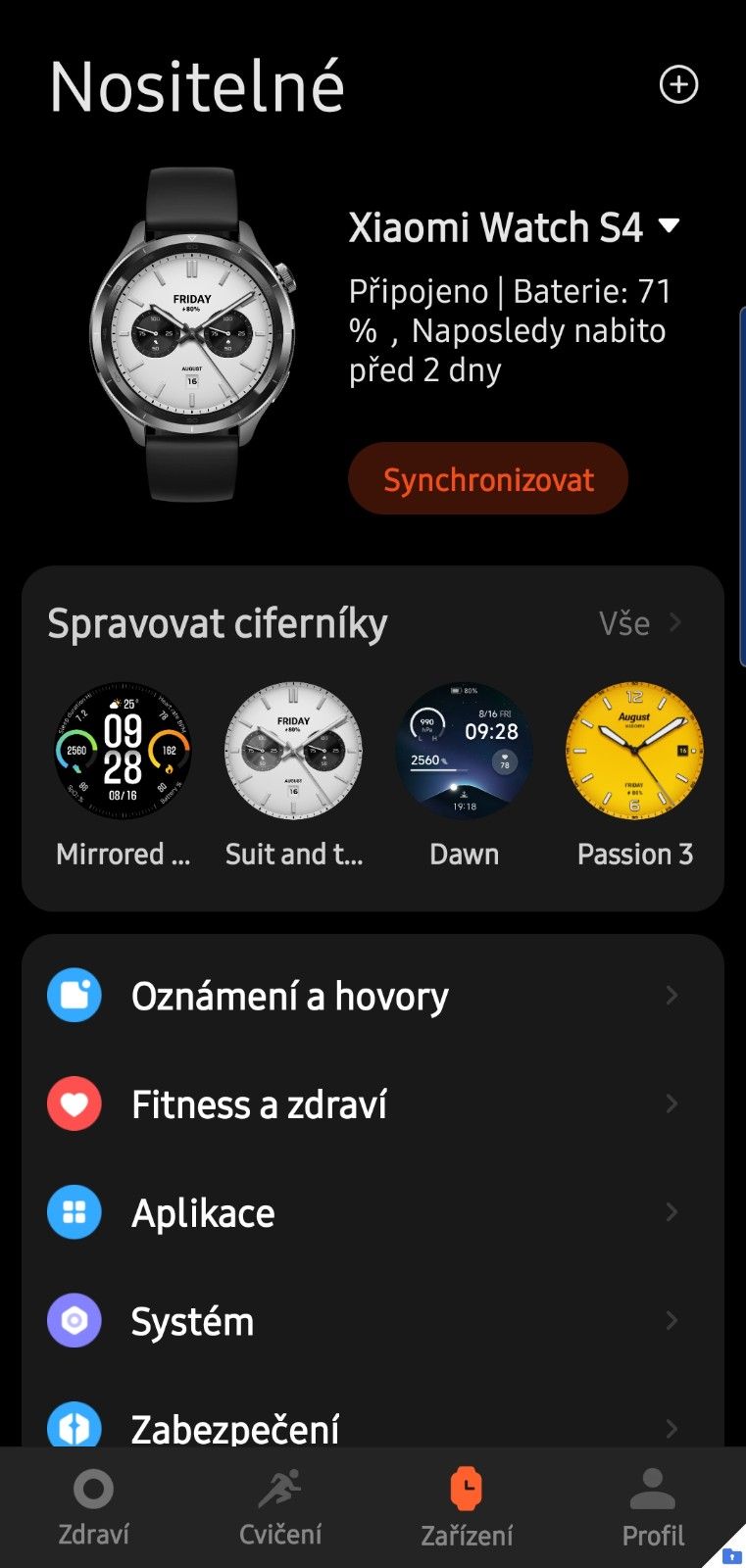Add a new wearable device
Viewport: 746px width, 1568px height.
coord(678,84)
